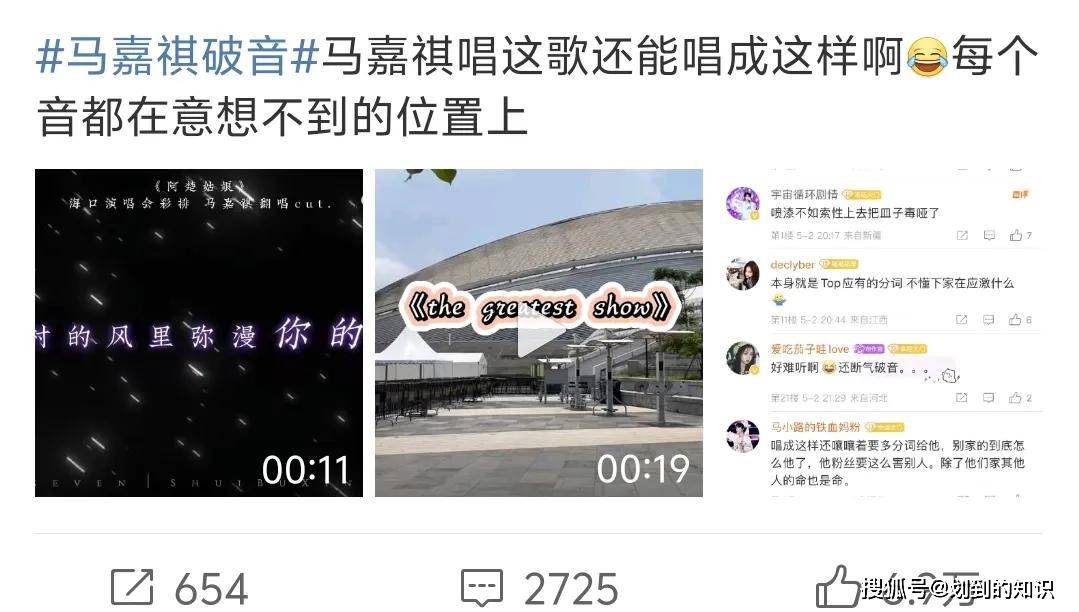1079x612 pixels.
Task: Play the 00:11 阿楚姑娘 video
Action: point(199,333)
